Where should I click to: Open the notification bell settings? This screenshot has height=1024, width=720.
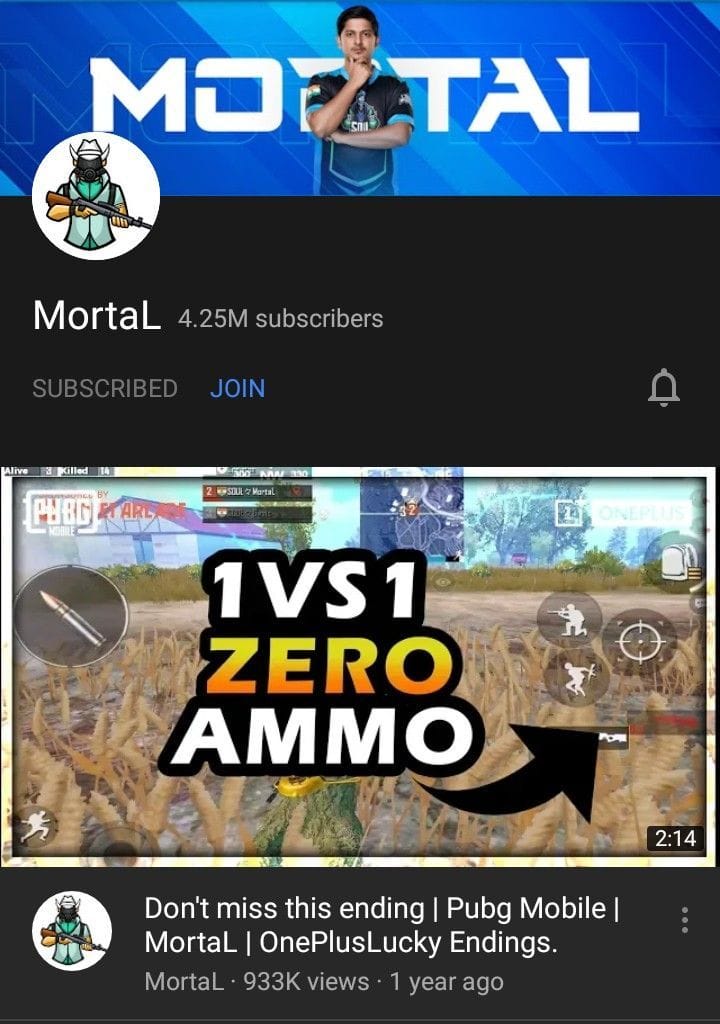pyautogui.click(x=663, y=387)
